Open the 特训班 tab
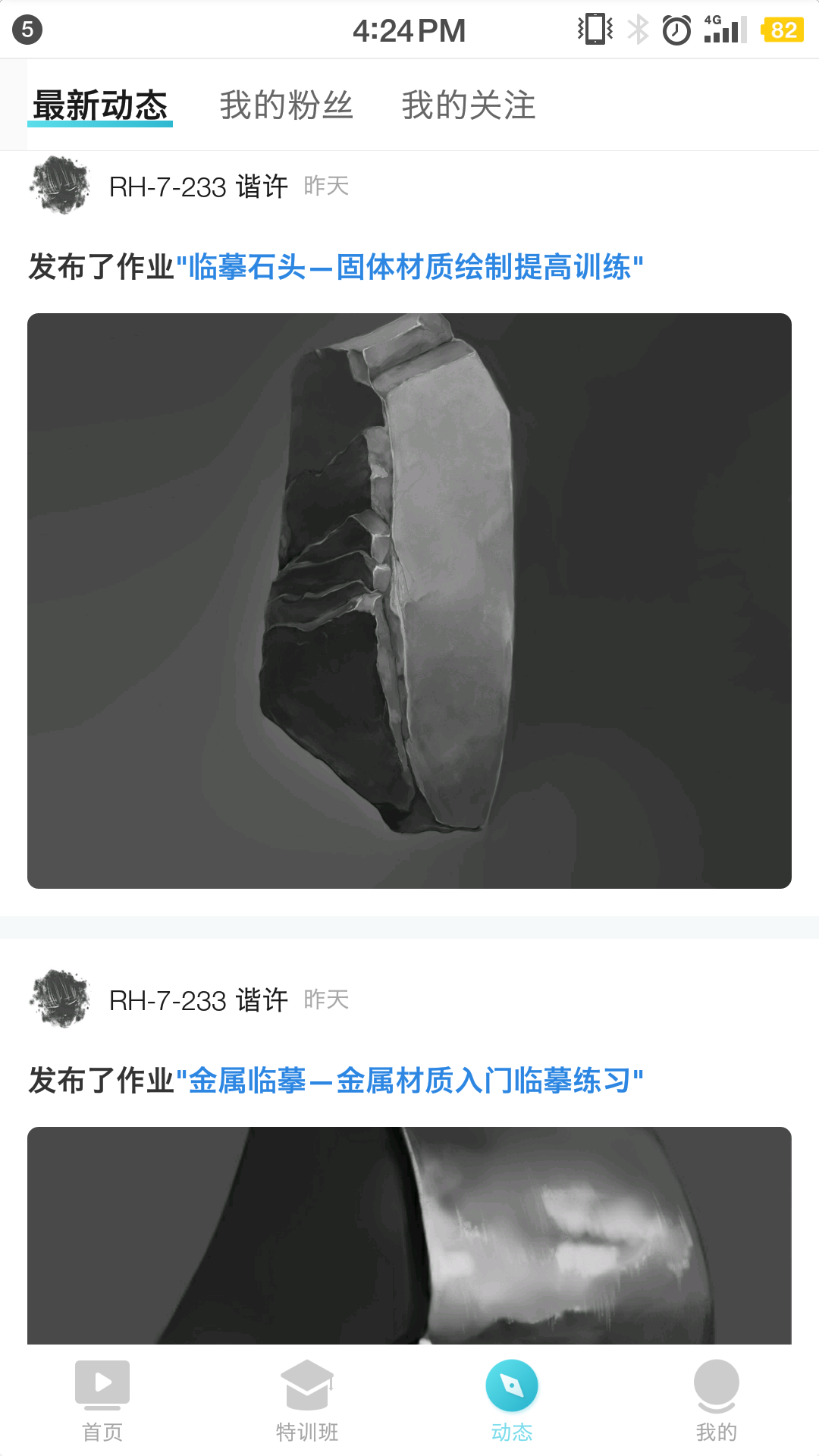 click(307, 1400)
